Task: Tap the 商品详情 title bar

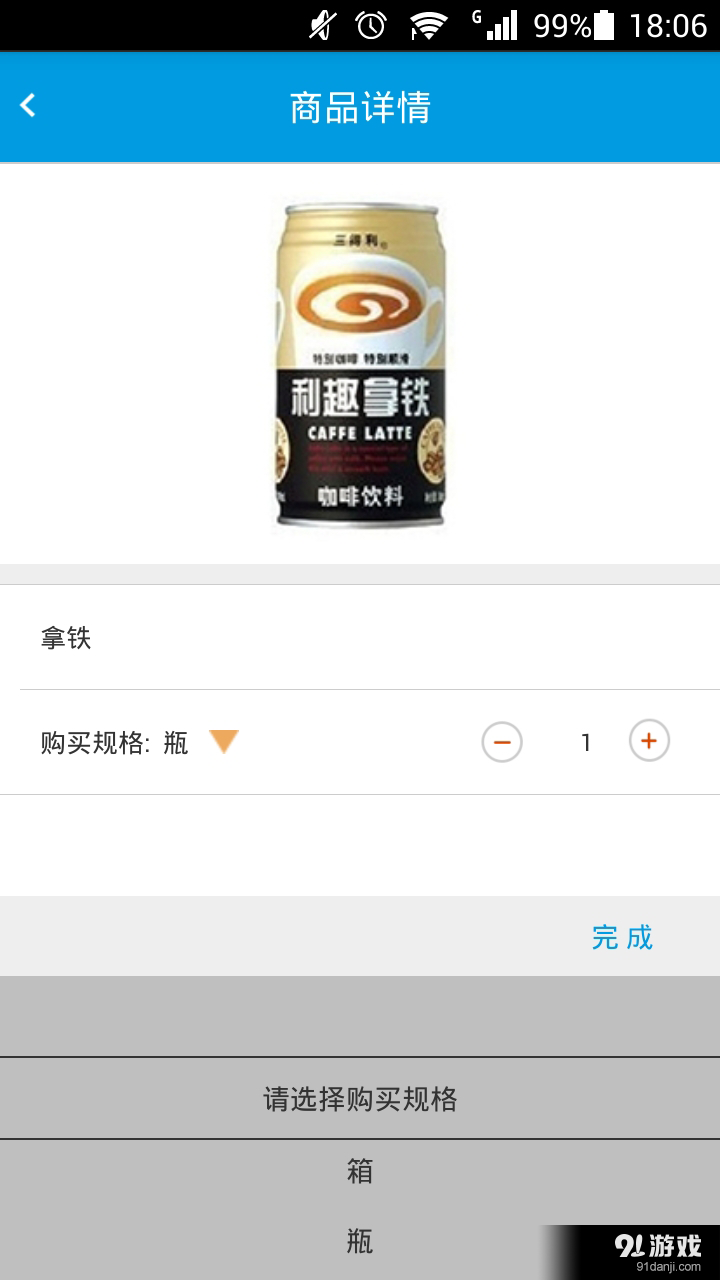Action: click(x=360, y=104)
